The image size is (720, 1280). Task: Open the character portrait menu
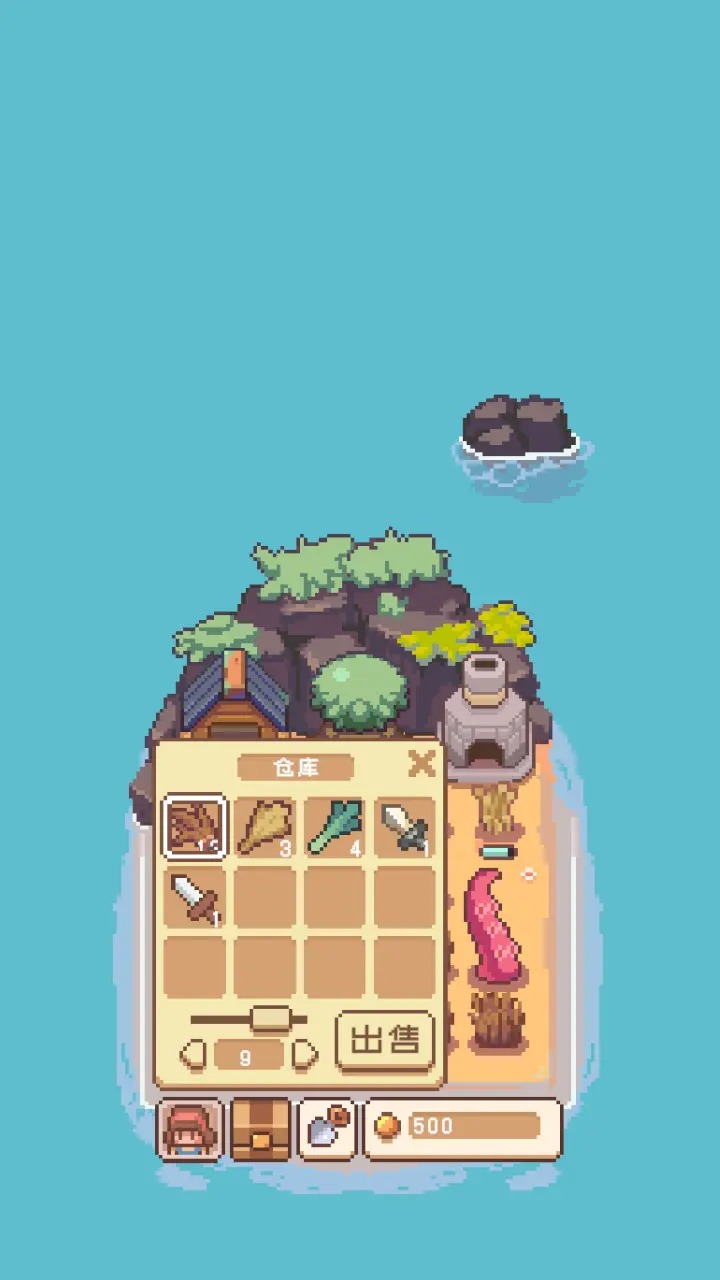click(190, 1130)
